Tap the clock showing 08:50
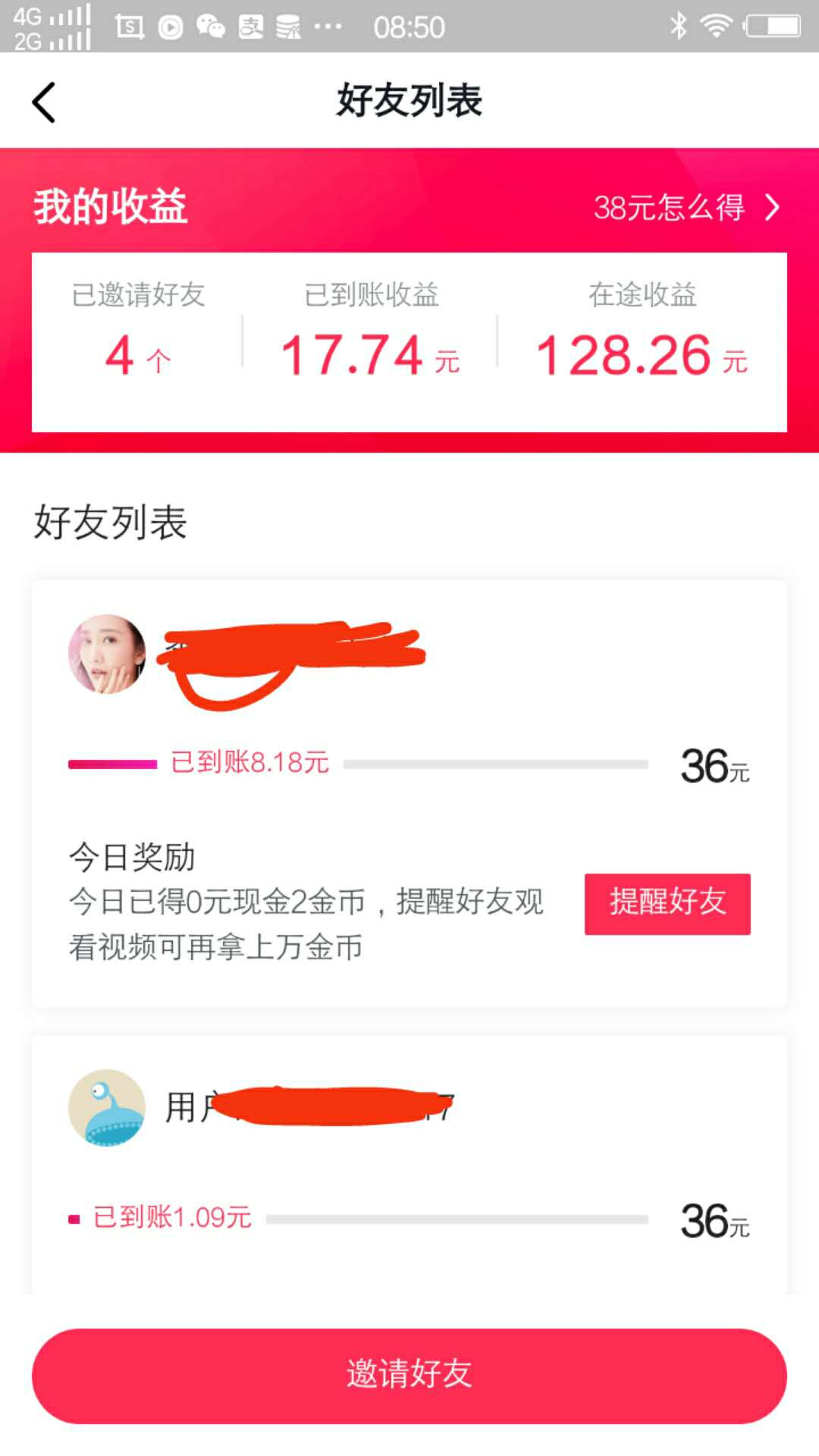 point(409,25)
